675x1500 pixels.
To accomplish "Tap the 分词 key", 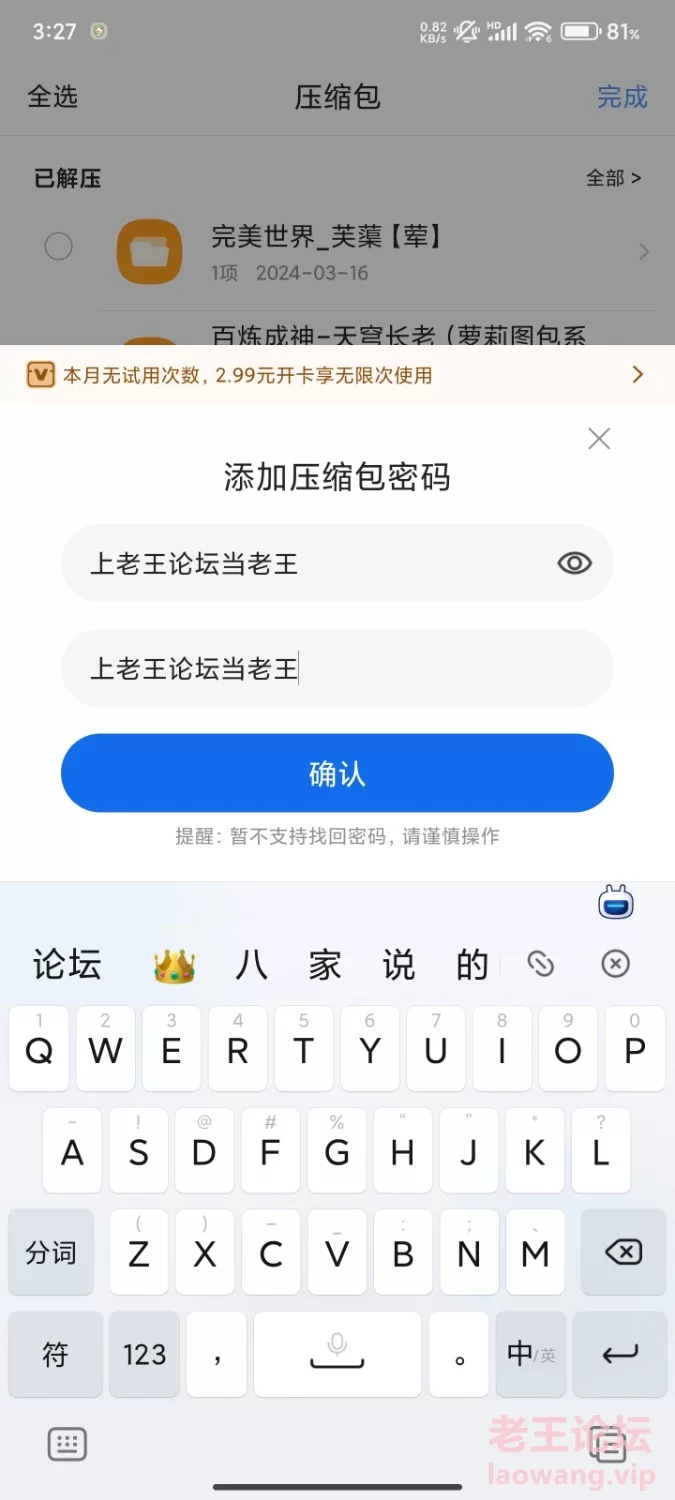I will (x=51, y=1252).
